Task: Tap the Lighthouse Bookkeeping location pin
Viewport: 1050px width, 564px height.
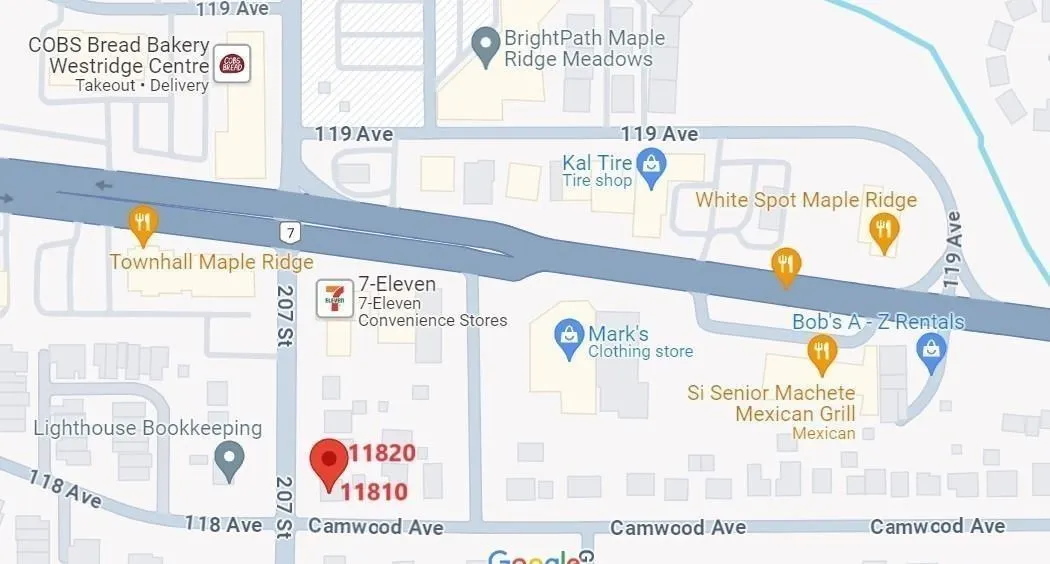Action: [x=230, y=461]
